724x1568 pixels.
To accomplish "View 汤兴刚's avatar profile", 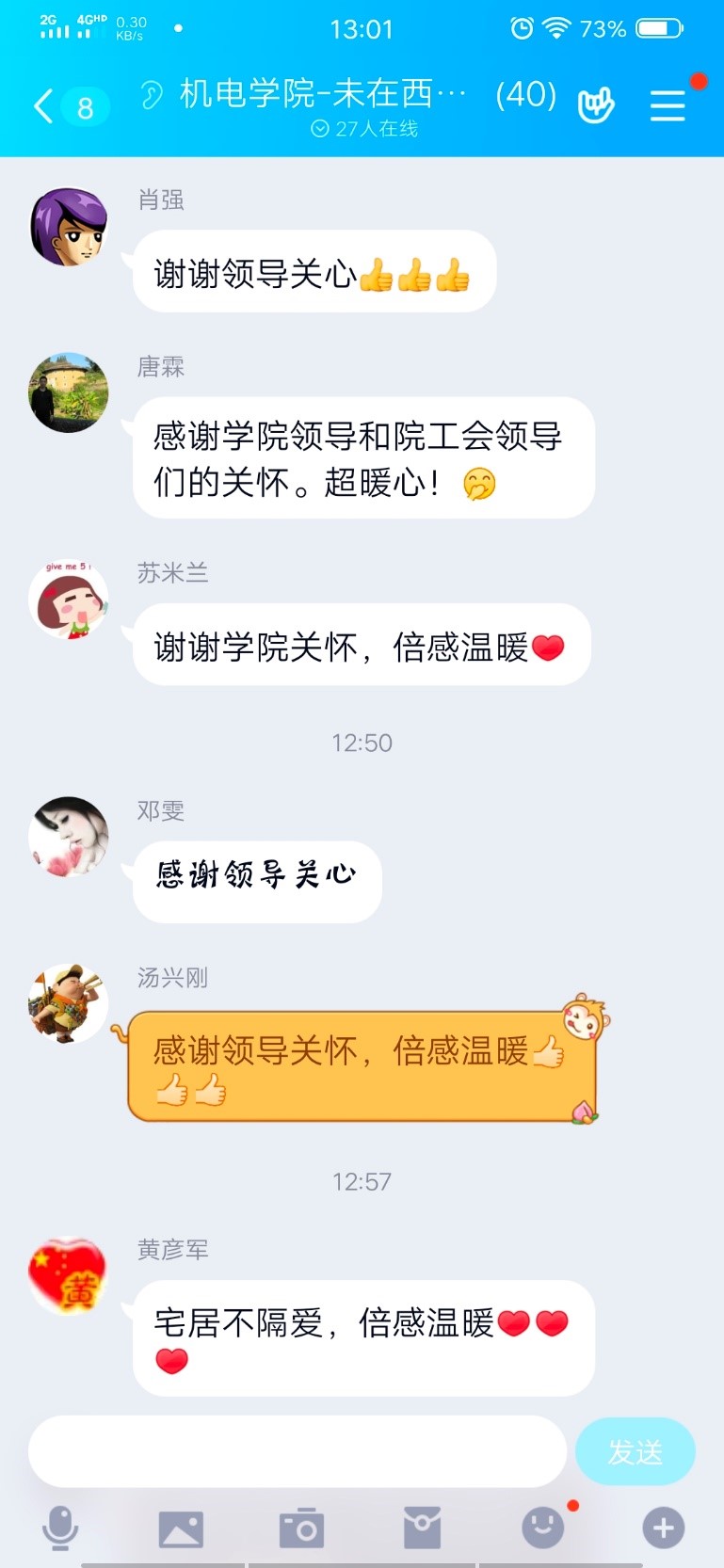I will [69, 1003].
